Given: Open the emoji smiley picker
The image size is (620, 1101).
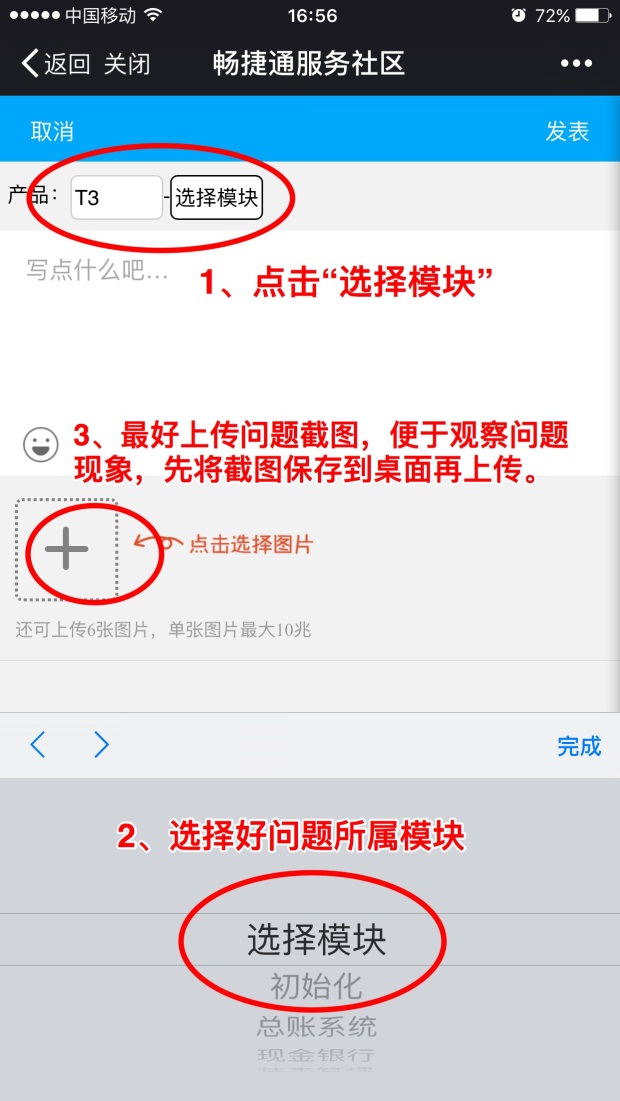Looking at the screenshot, I should pos(41,445).
